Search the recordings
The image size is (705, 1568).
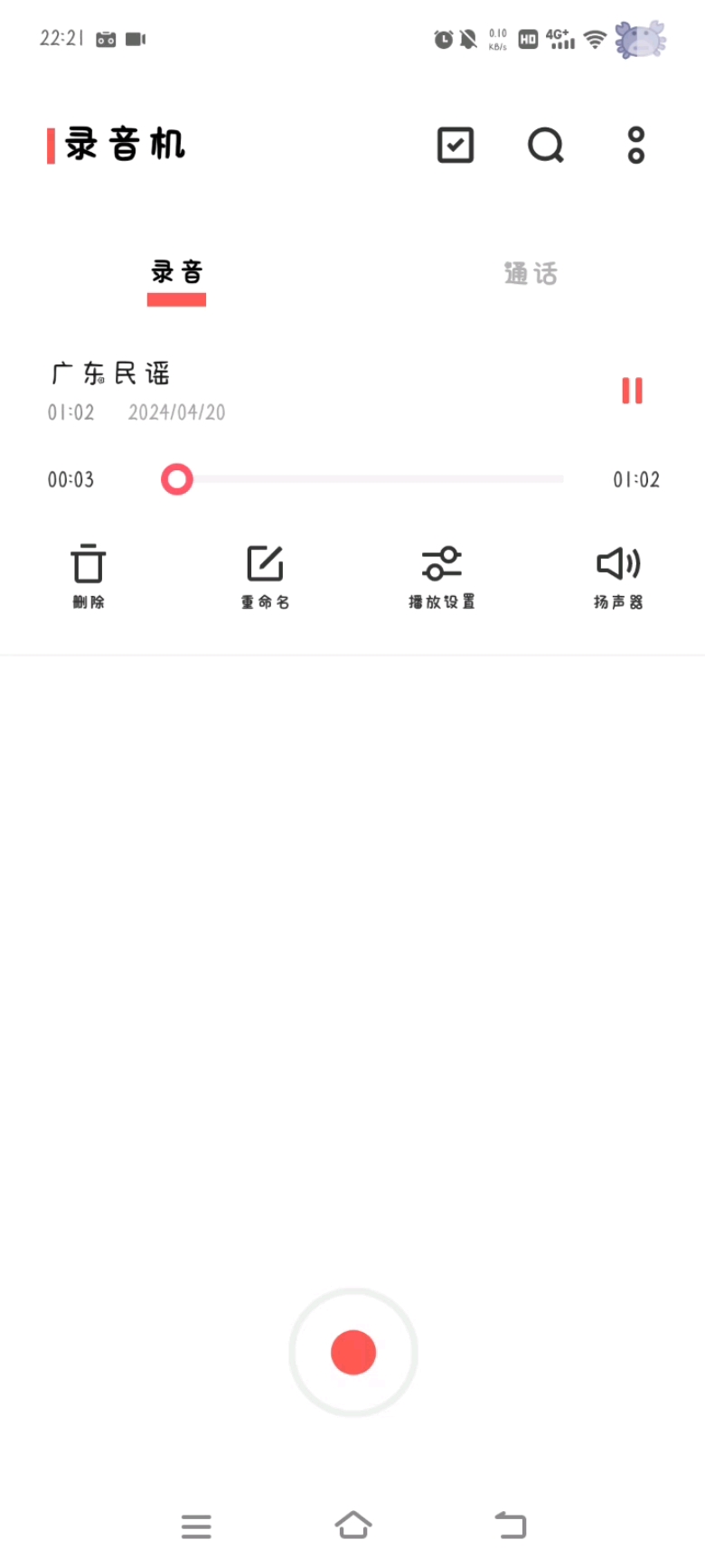546,145
